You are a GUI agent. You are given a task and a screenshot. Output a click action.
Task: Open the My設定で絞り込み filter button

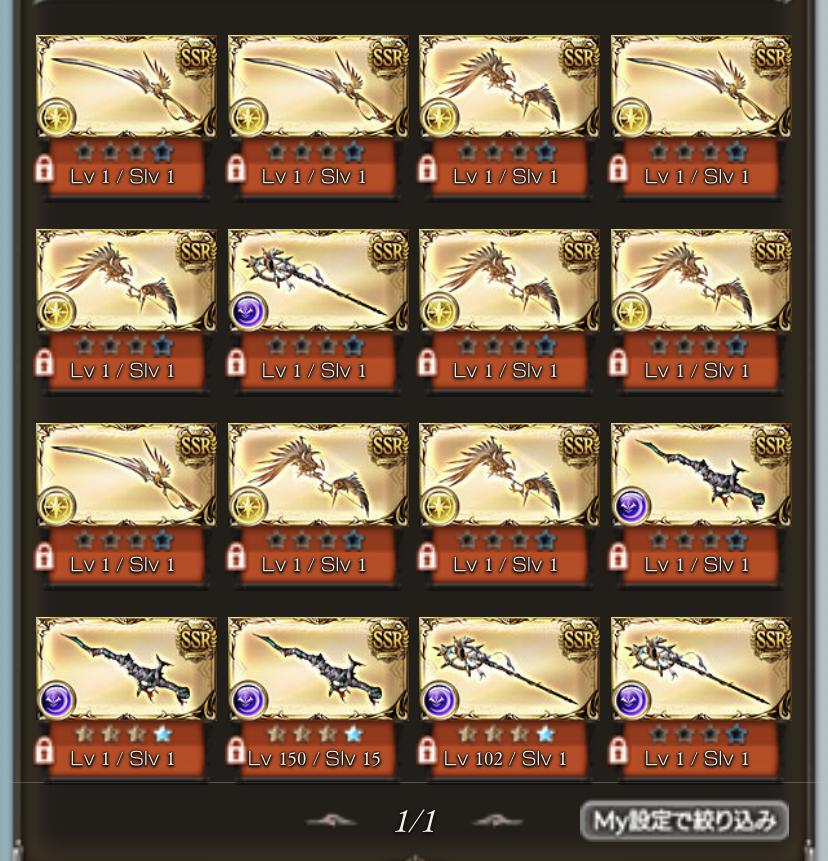click(684, 821)
